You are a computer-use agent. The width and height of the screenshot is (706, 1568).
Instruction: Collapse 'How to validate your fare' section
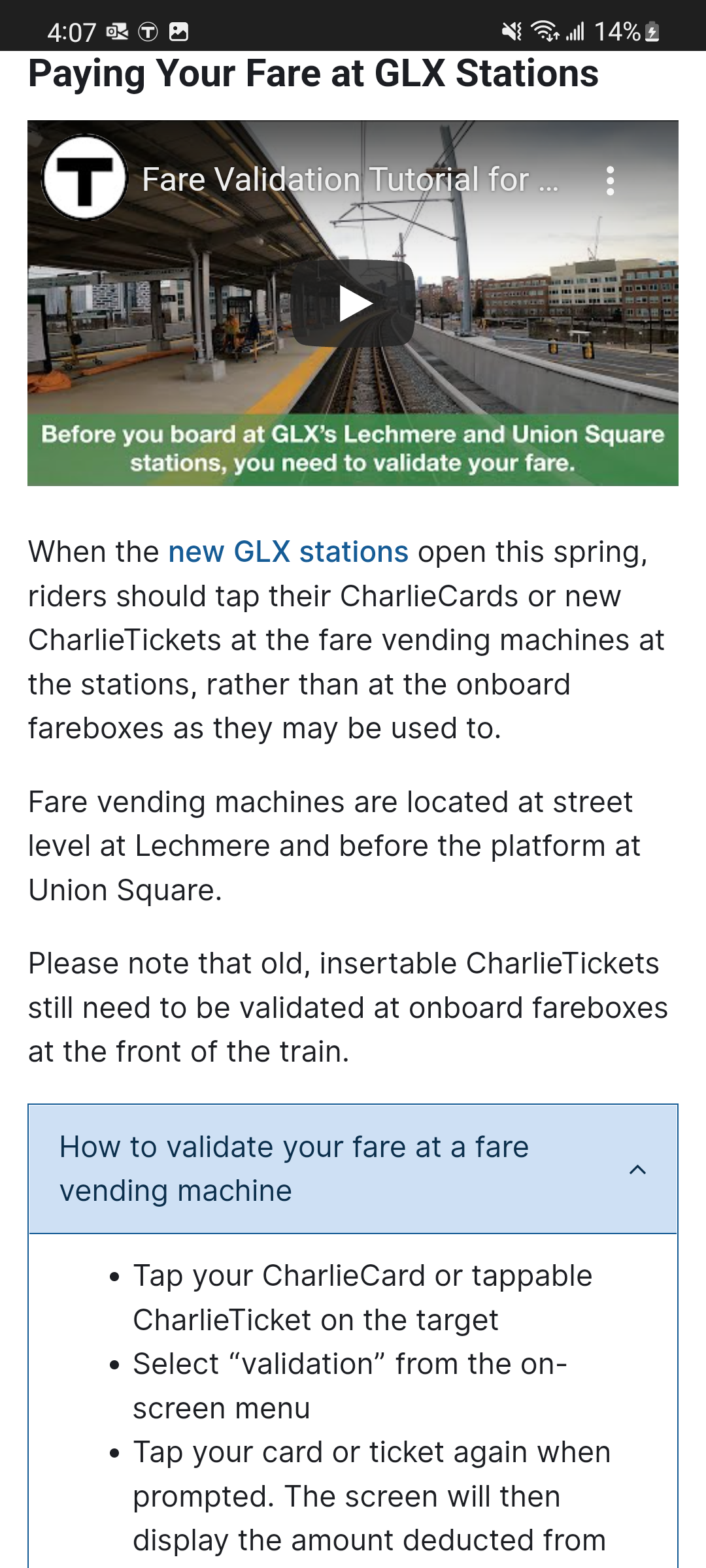click(x=637, y=1169)
